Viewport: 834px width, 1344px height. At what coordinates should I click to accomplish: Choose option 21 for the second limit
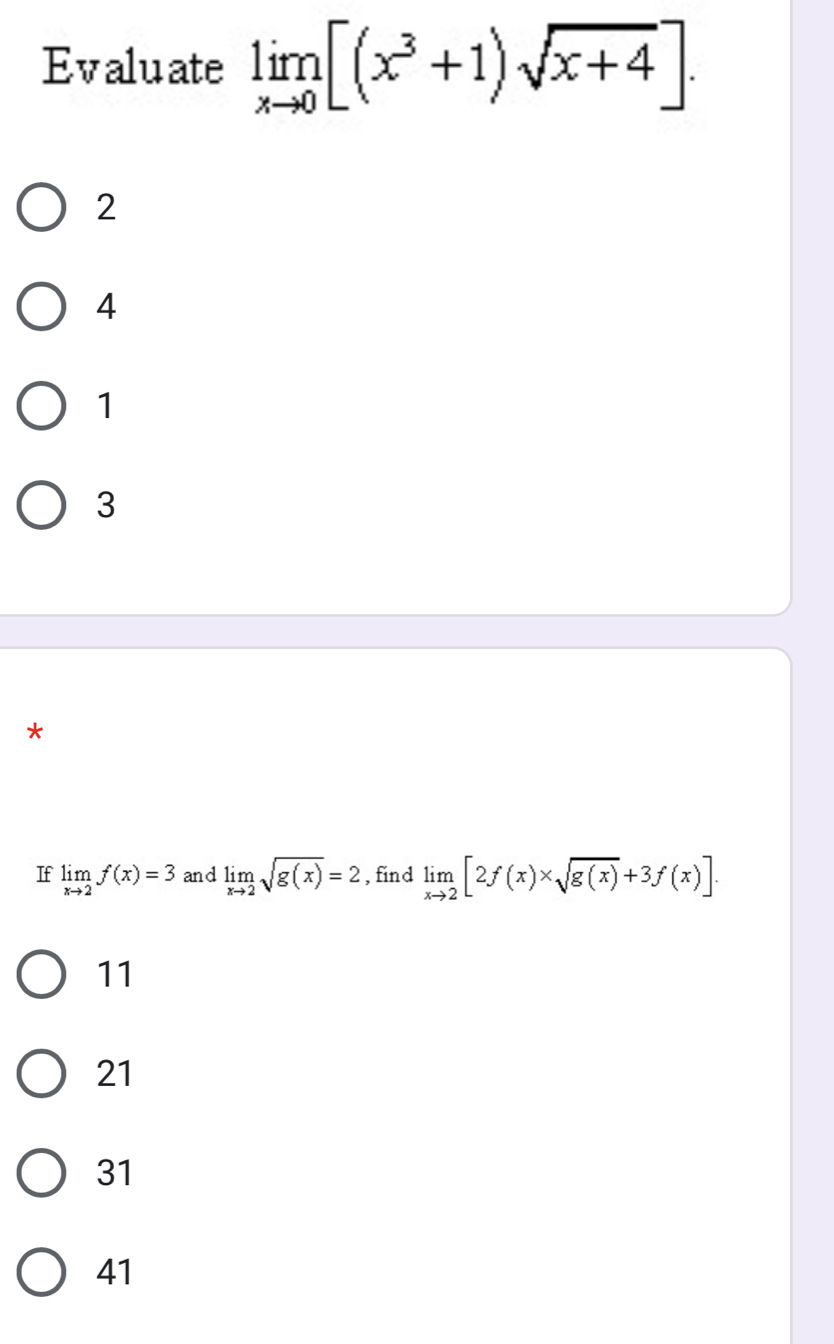tap(41, 1074)
